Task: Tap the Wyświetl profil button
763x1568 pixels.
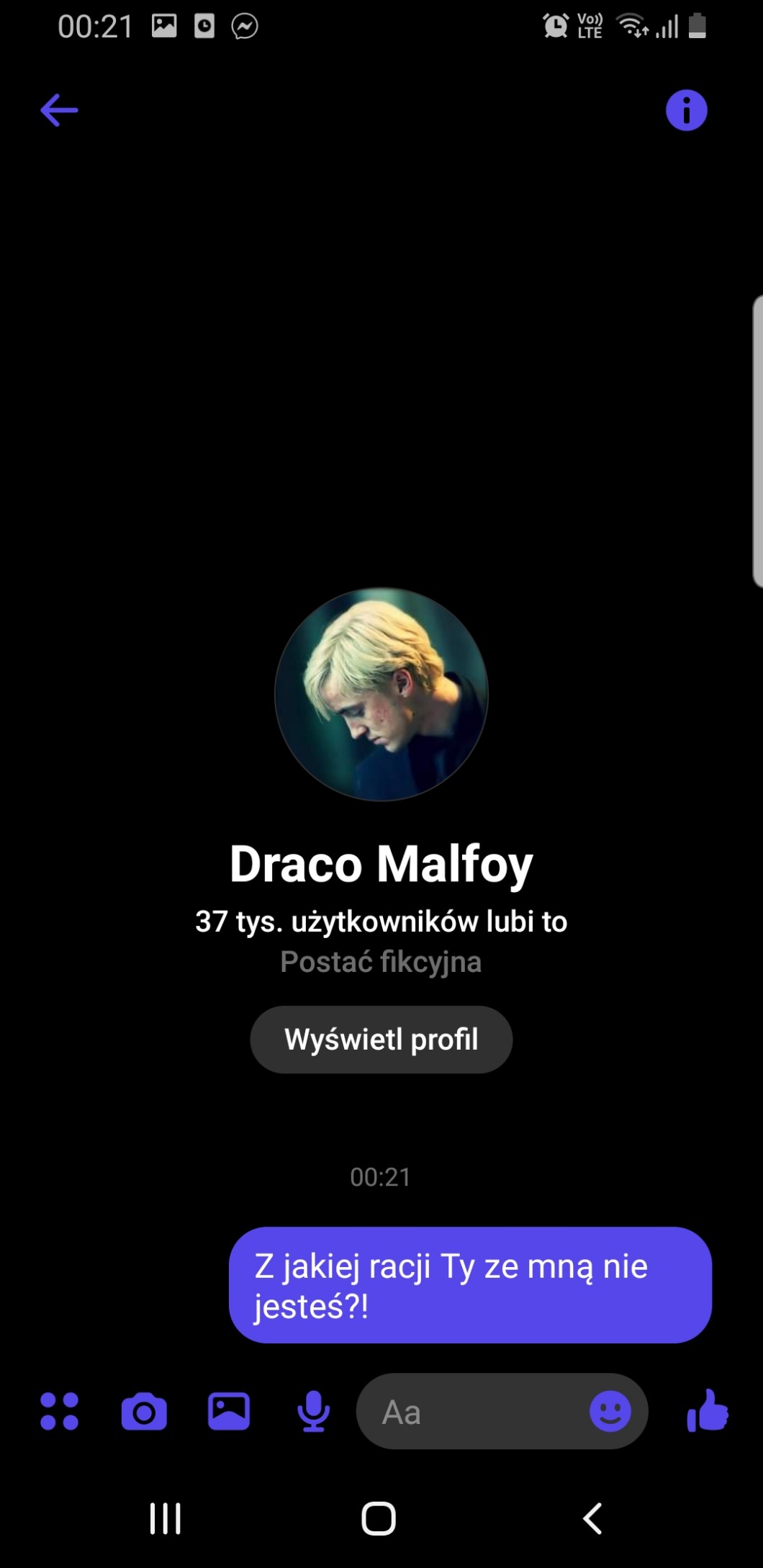Action: 381,1040
